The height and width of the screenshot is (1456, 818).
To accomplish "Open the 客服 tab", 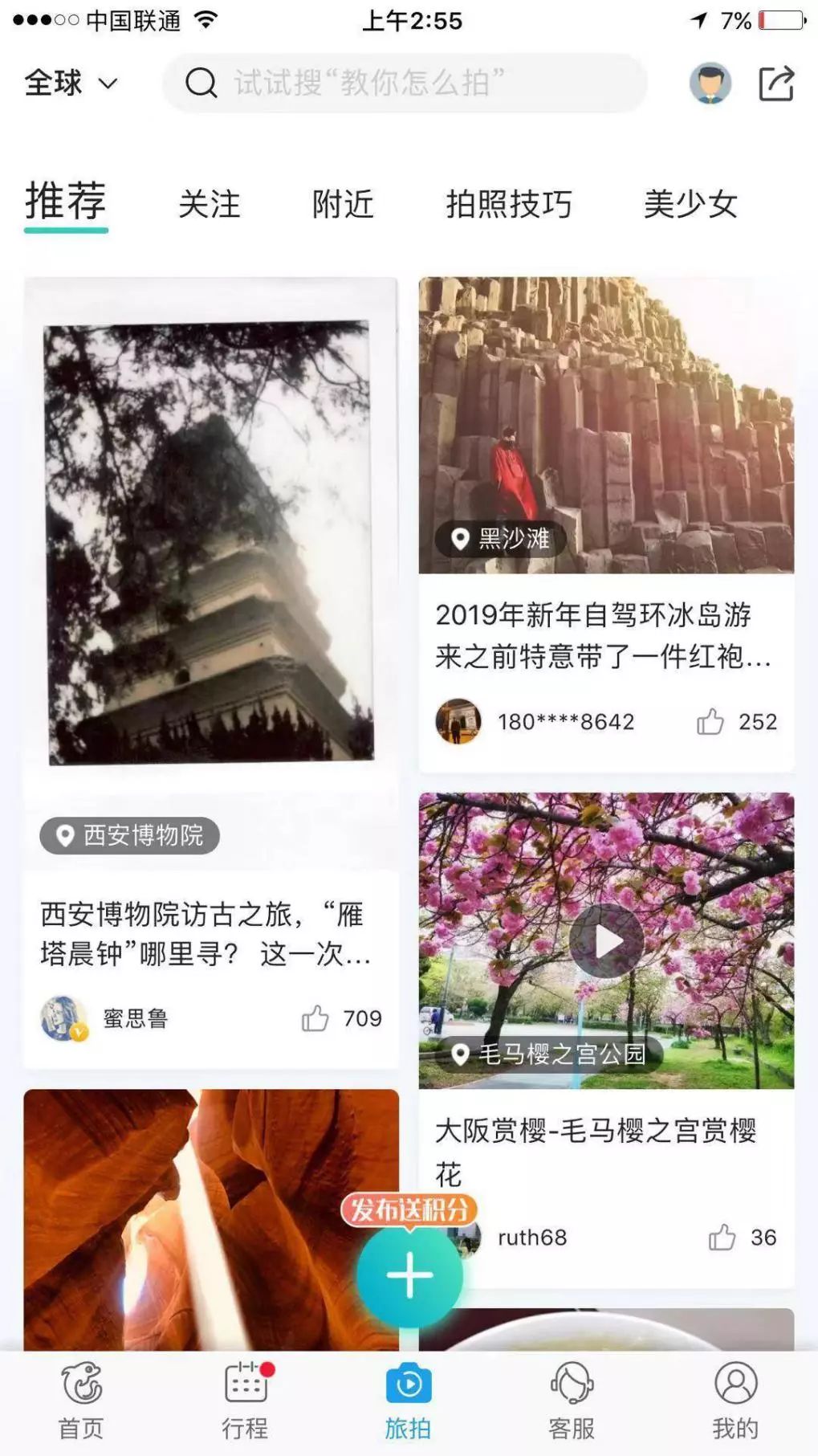I will 572,1401.
